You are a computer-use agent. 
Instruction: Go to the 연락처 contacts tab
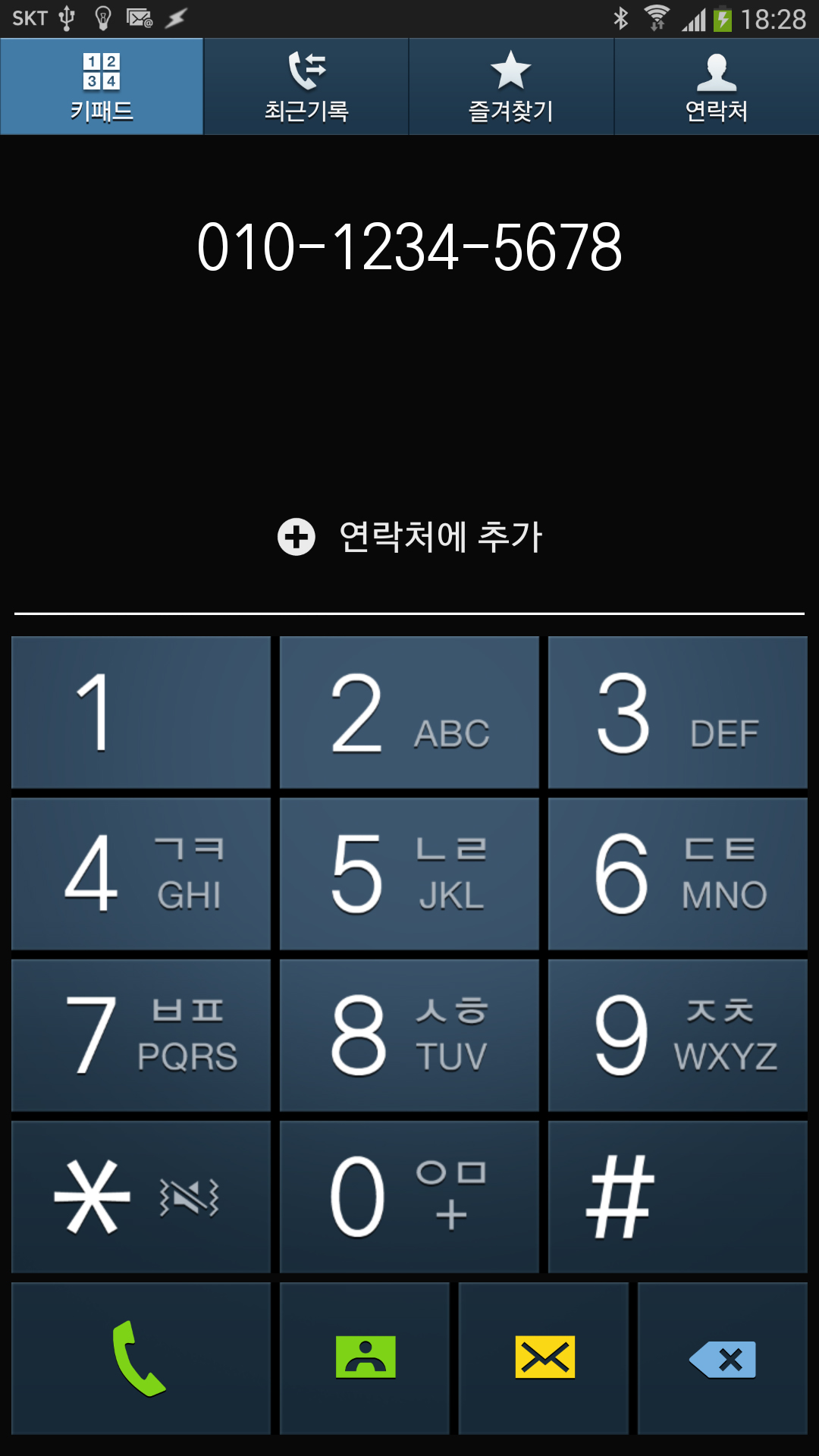[x=716, y=87]
